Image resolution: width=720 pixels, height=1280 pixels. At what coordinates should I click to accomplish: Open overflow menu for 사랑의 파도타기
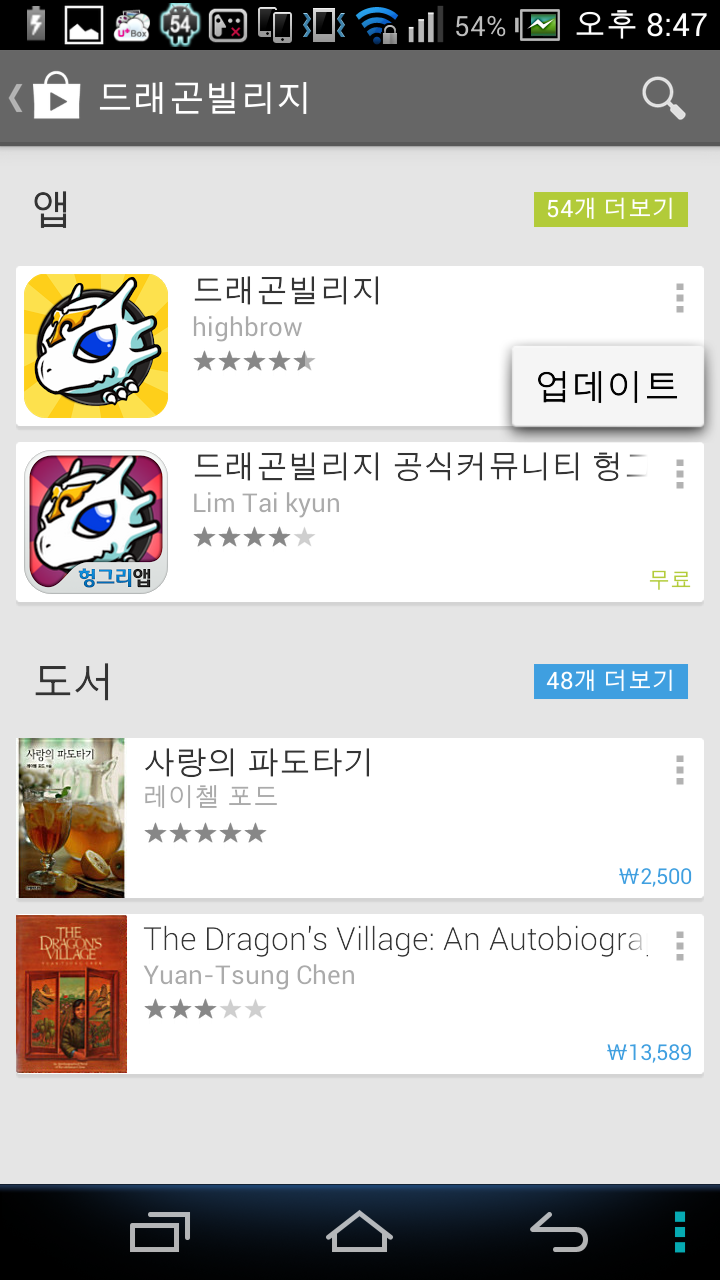coord(680,770)
